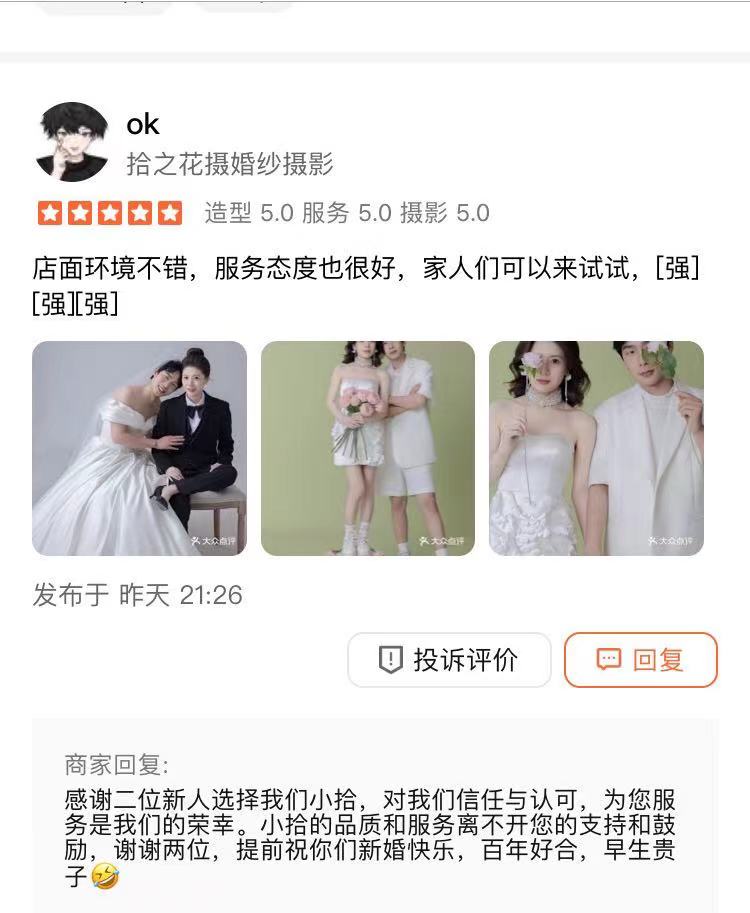750x913 pixels.
Task: Tap 回复 to reply to the review
Action: coord(640,660)
